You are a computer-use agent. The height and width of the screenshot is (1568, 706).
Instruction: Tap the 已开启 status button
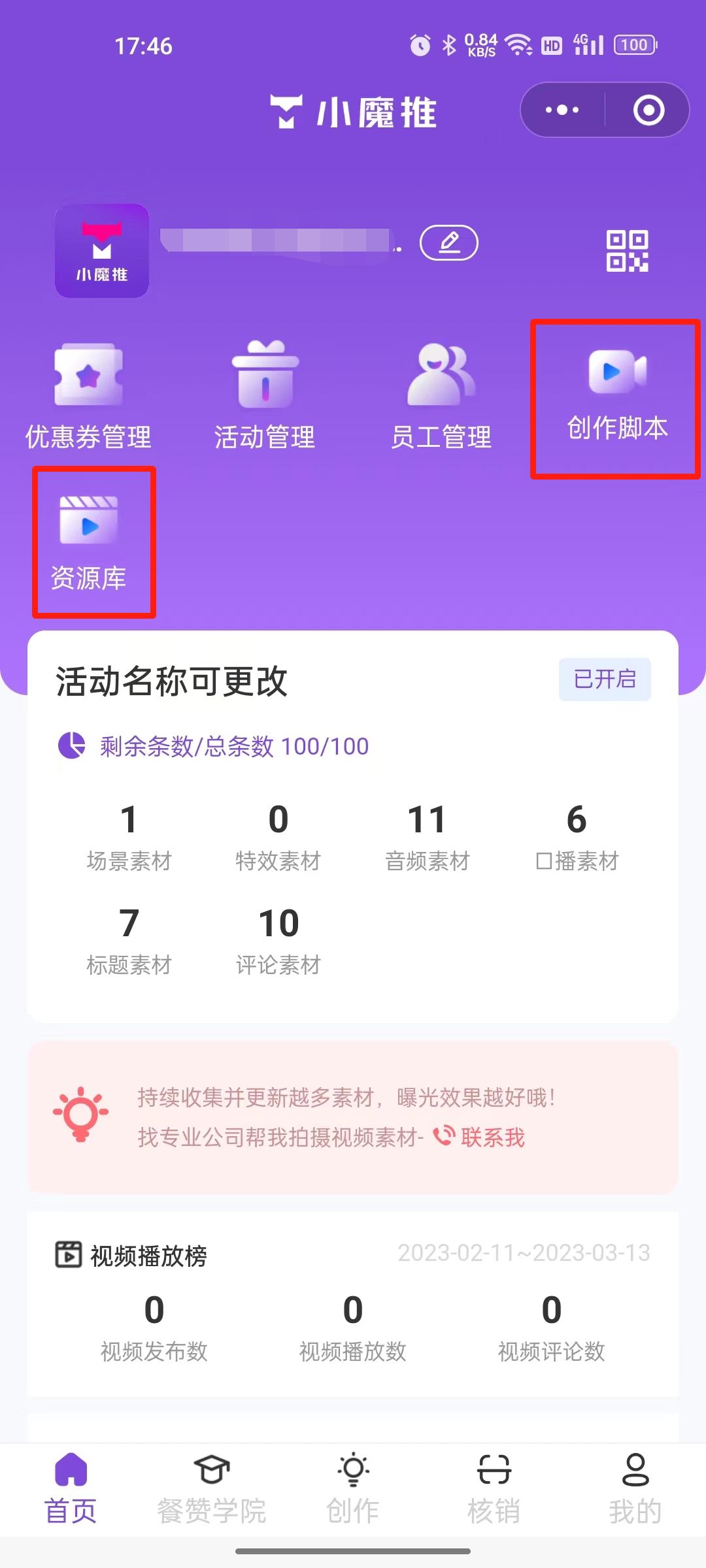pos(605,679)
